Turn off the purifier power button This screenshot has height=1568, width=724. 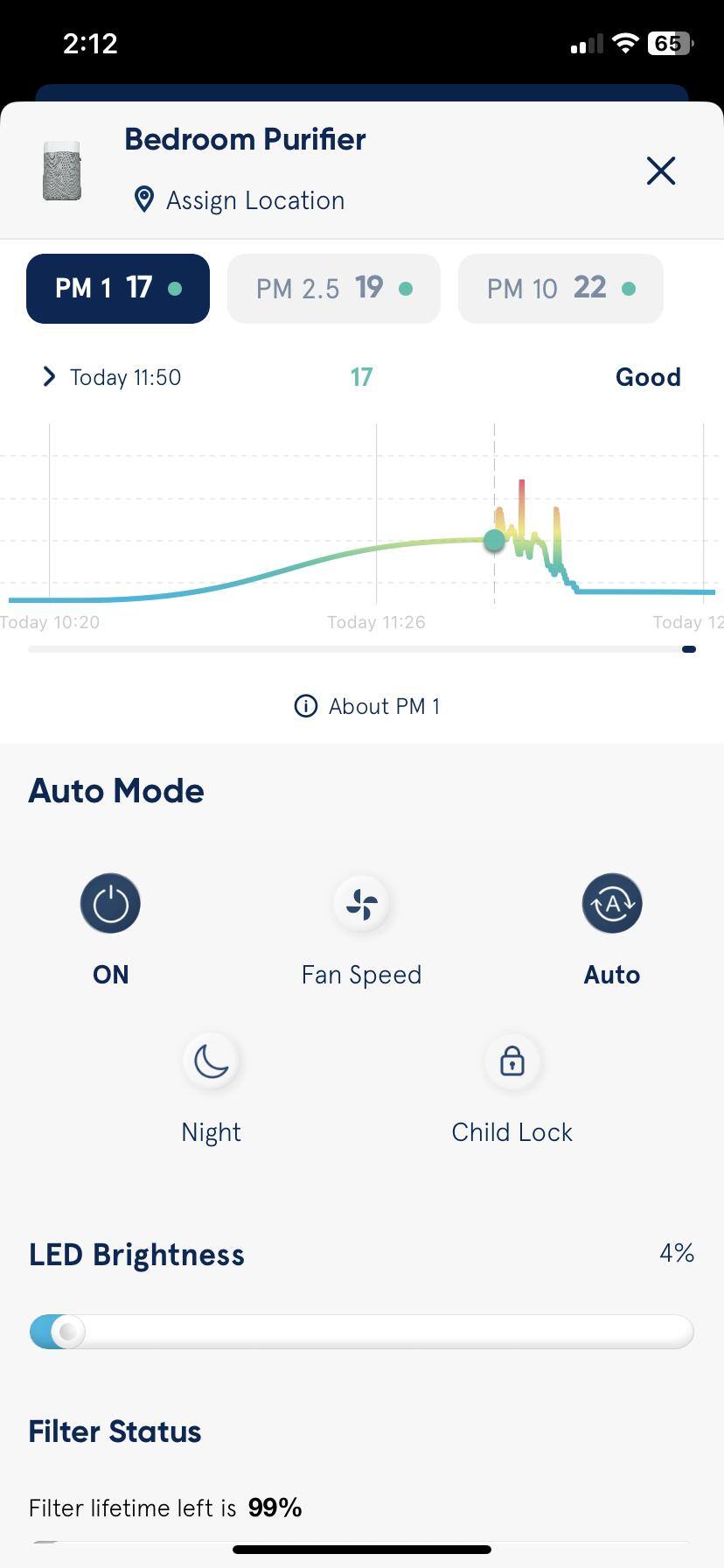pos(111,904)
